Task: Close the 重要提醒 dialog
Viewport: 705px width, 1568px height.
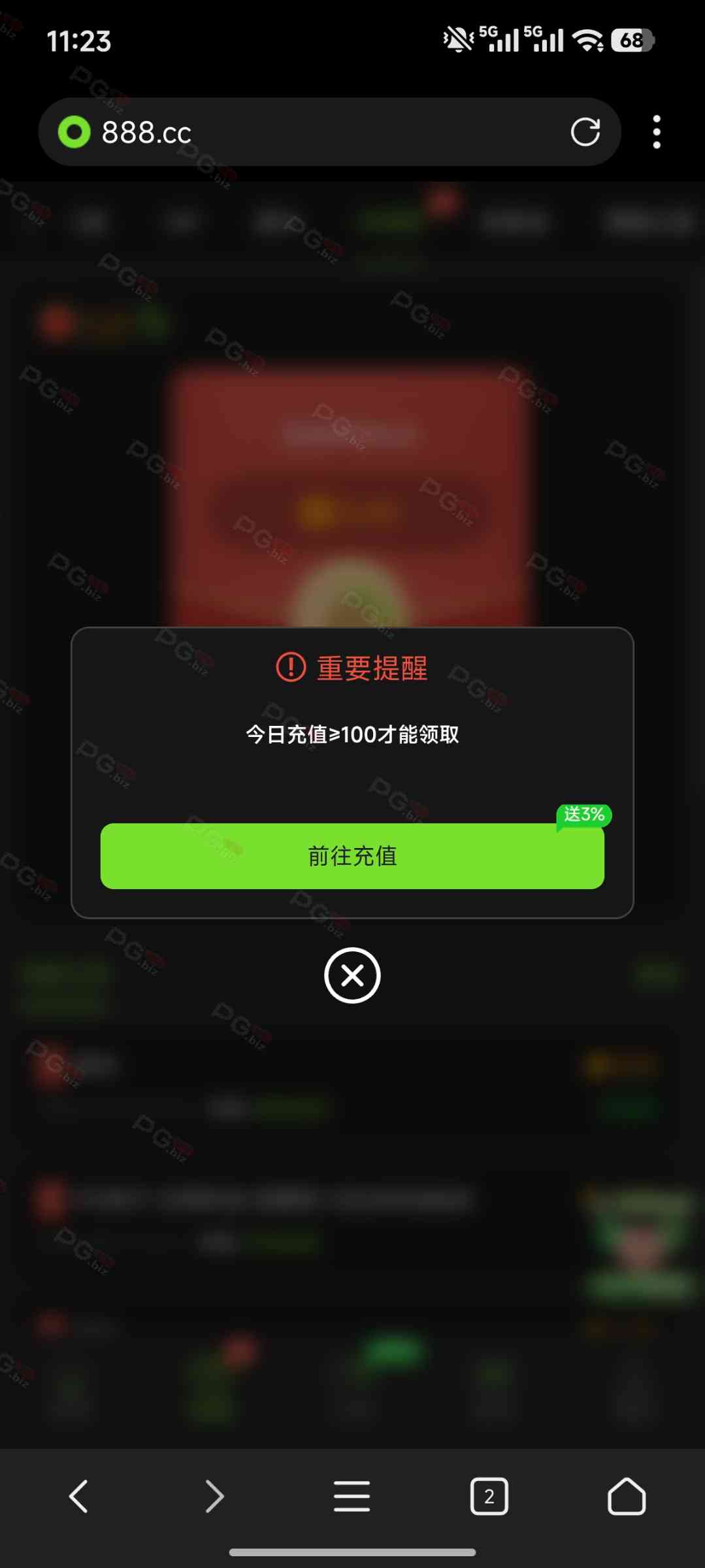Action: tap(352, 975)
